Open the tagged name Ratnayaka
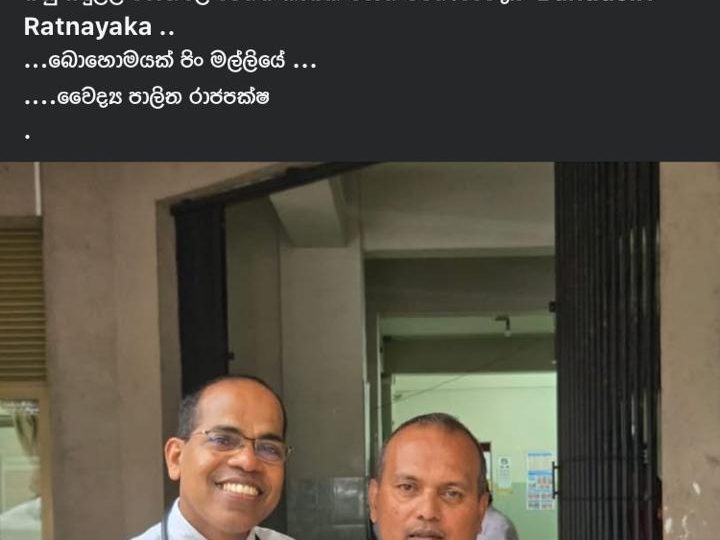This screenshot has width=720, height=540. (x=86, y=27)
